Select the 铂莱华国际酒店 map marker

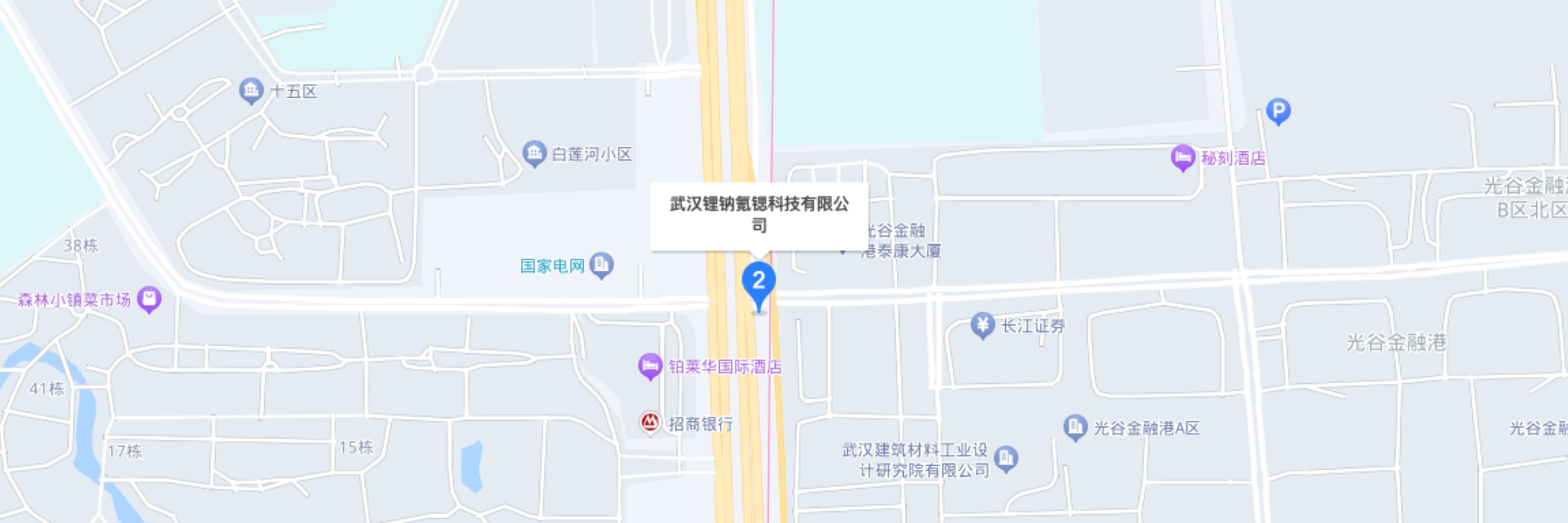tap(649, 366)
